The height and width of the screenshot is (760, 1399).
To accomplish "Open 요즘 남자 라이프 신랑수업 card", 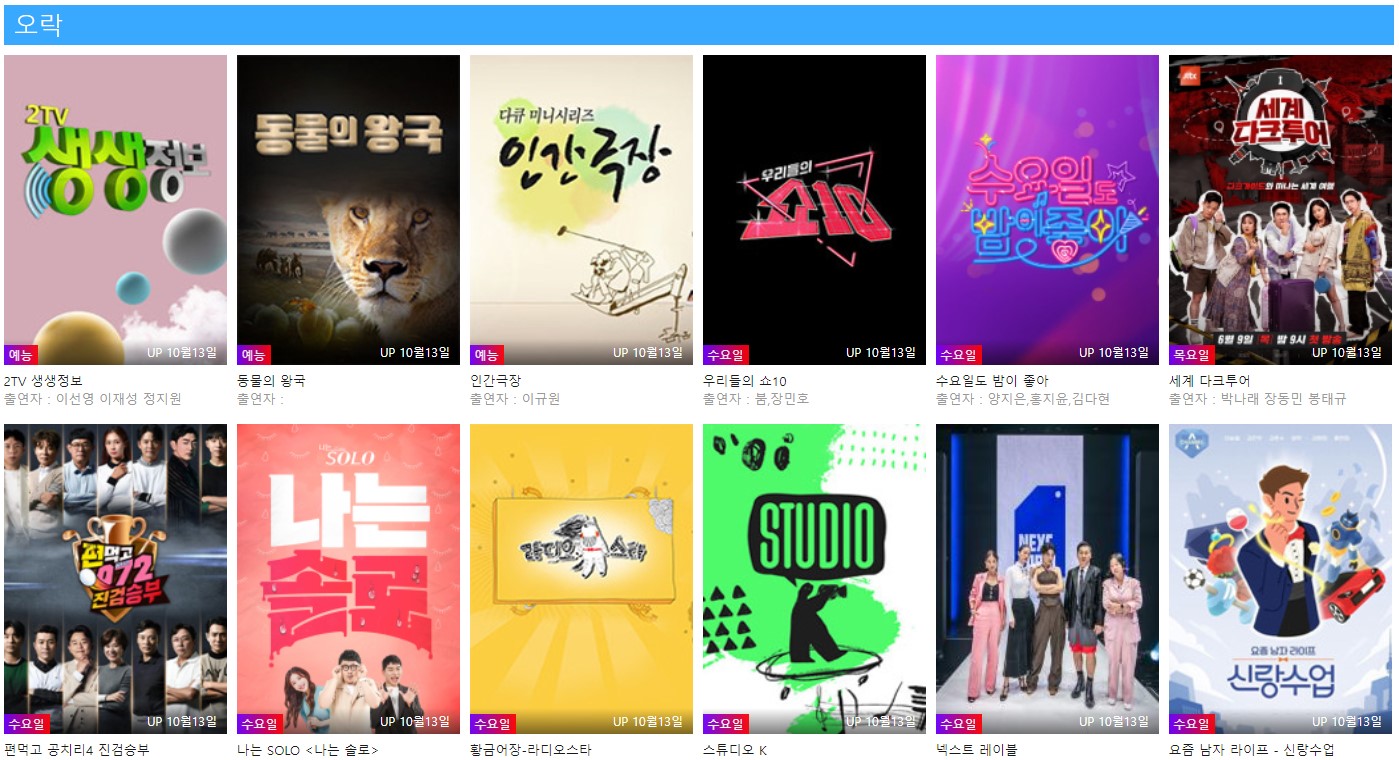I will (x=1280, y=580).
